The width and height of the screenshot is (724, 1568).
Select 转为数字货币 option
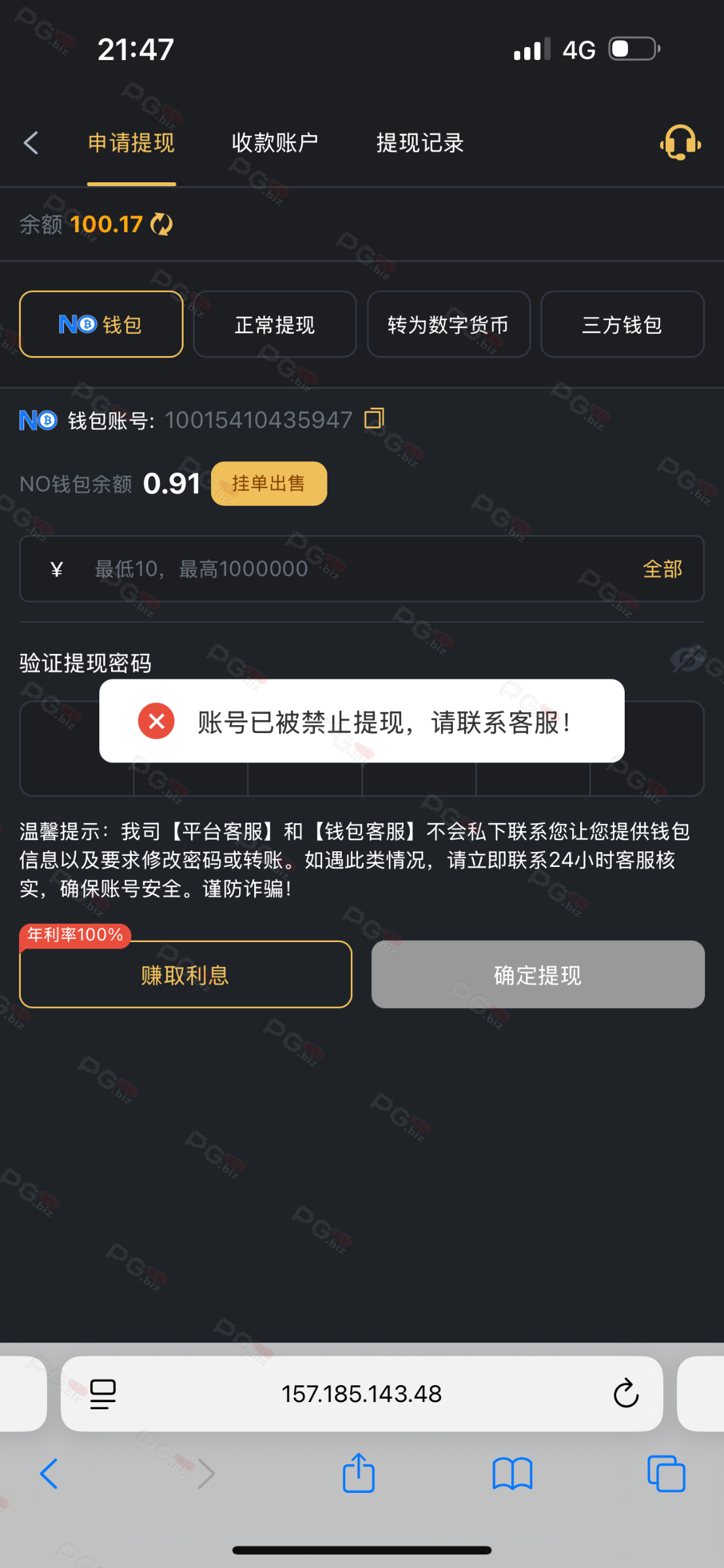[x=448, y=324]
